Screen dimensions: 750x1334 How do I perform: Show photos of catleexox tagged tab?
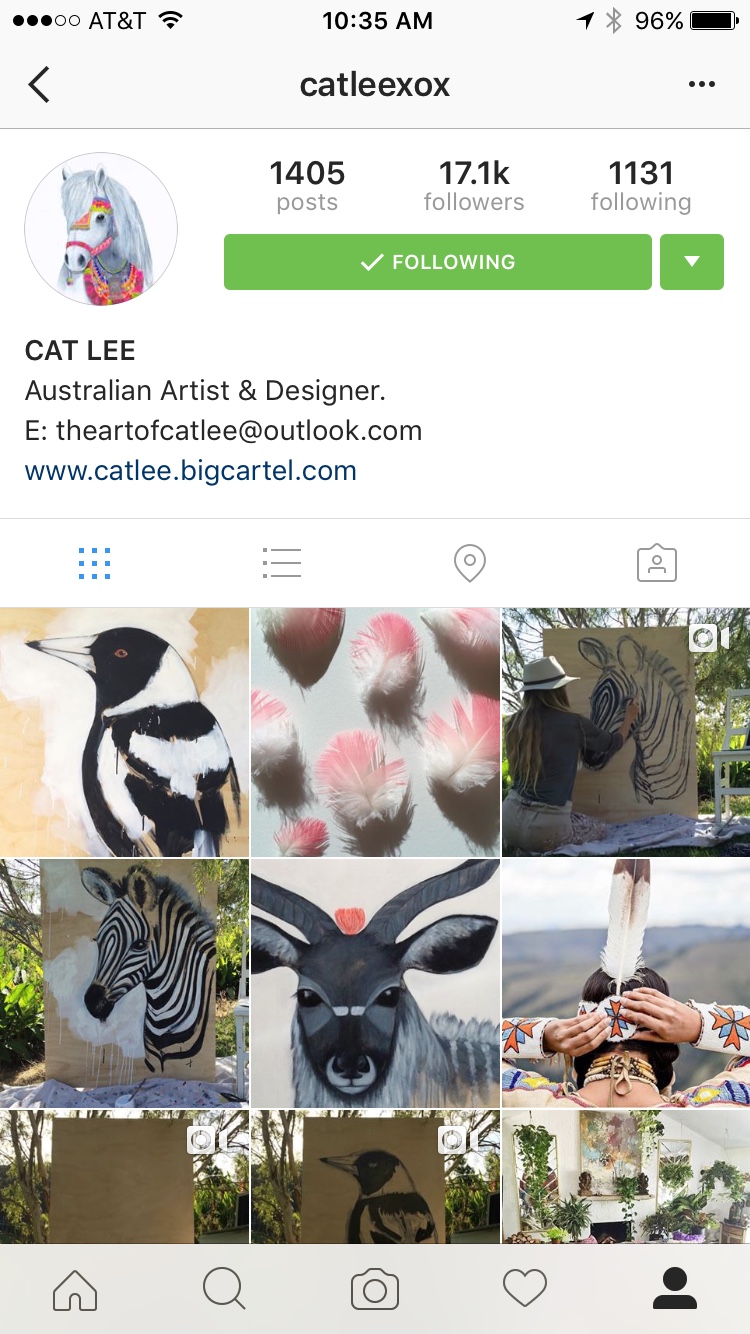(656, 563)
